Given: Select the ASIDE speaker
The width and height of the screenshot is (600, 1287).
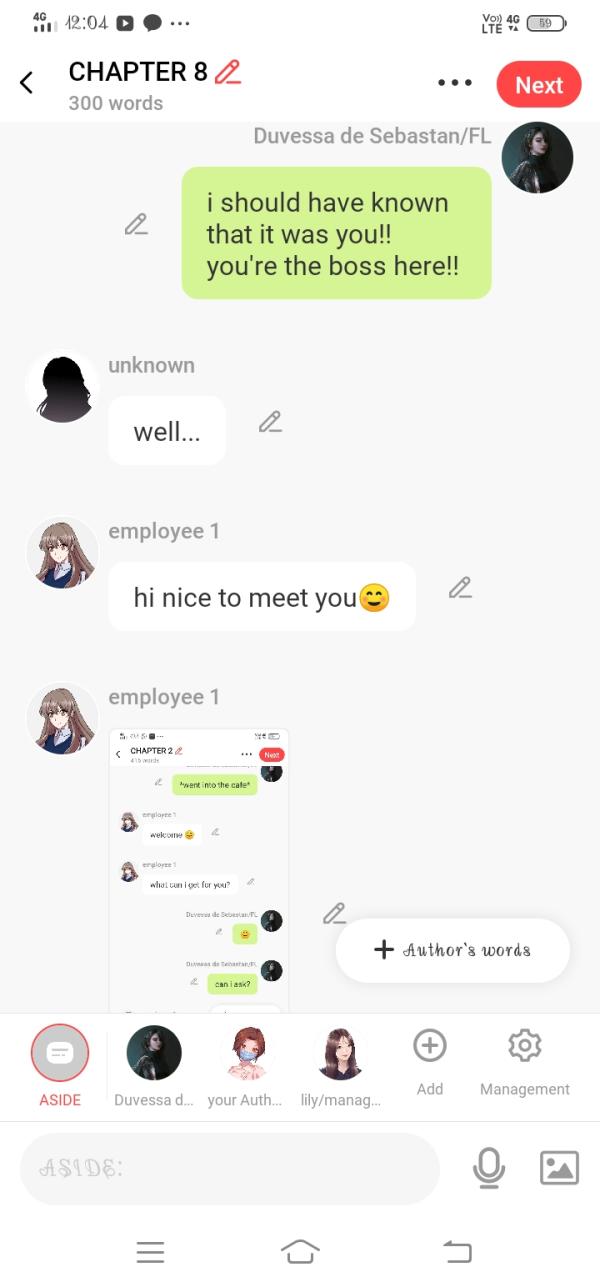Looking at the screenshot, I should tap(60, 1053).
